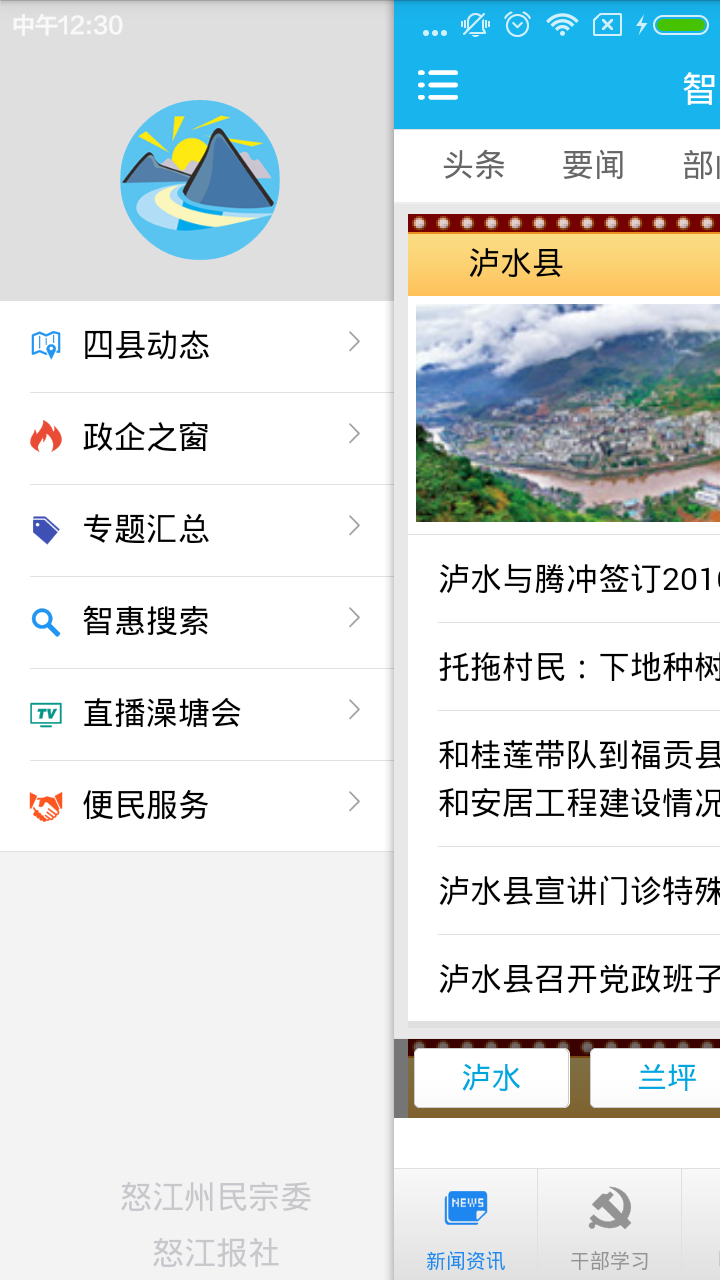Open the 泸水县 town photo banner
Screen dimensions: 720x1280
tap(567, 413)
